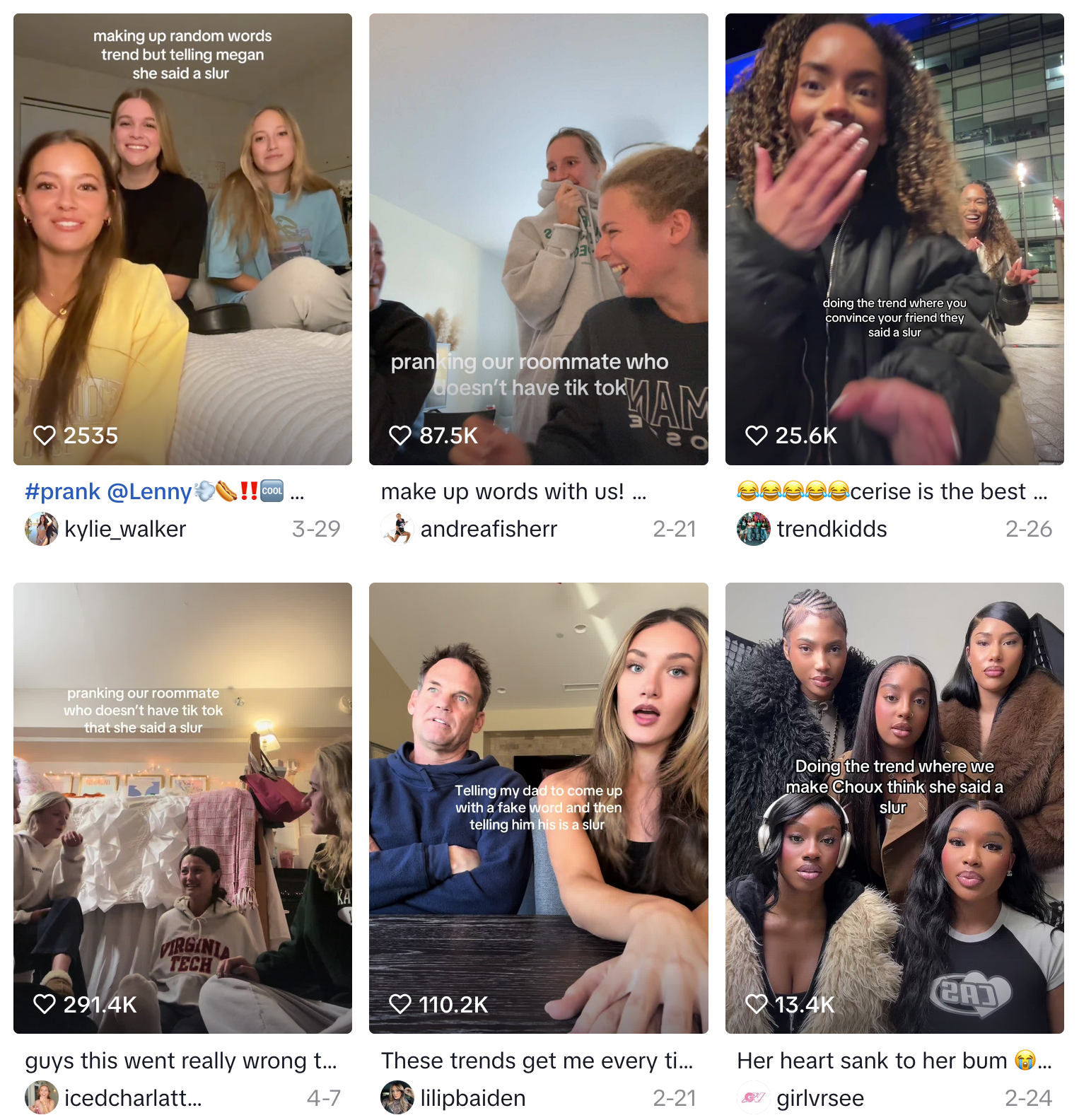
Task: Visit the trendkidds profile
Action: coord(831,529)
